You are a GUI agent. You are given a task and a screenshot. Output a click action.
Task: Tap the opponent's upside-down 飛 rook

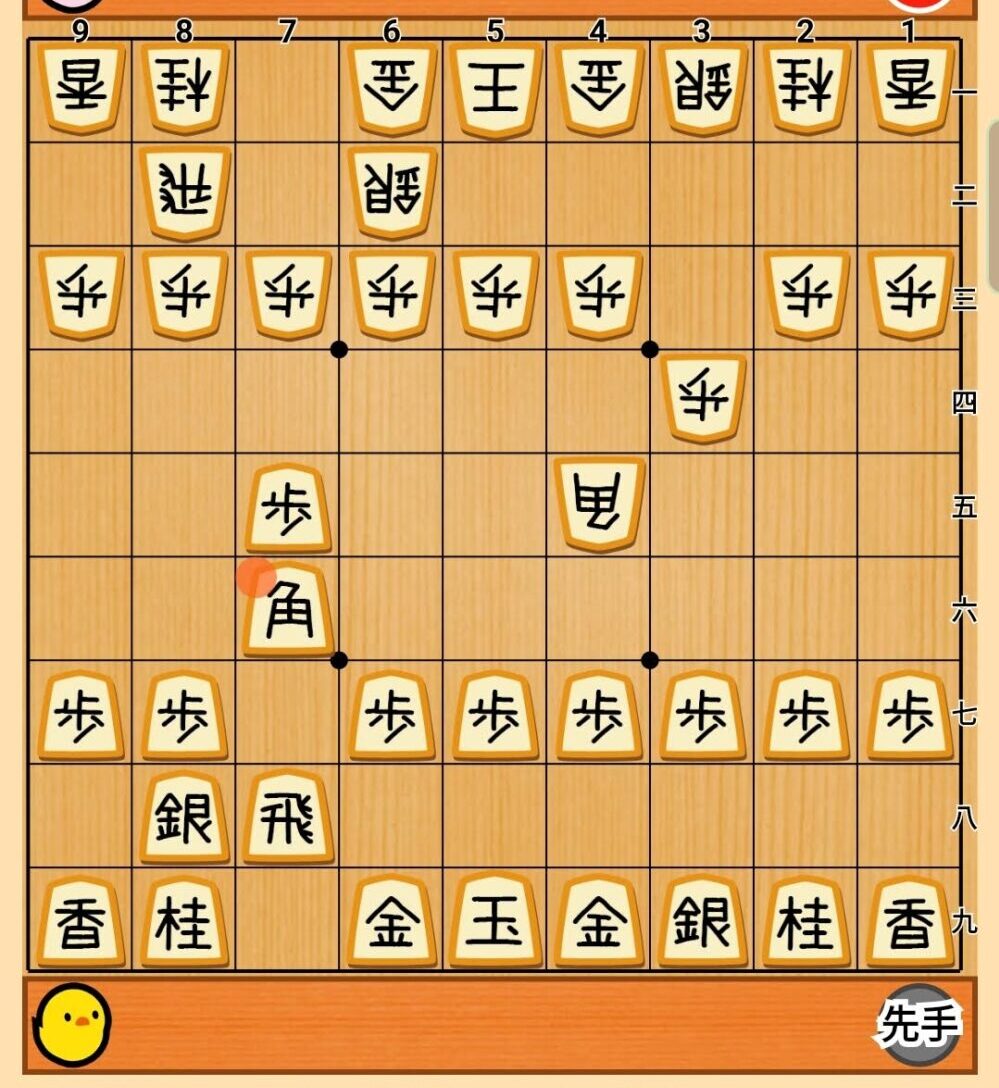(184, 192)
